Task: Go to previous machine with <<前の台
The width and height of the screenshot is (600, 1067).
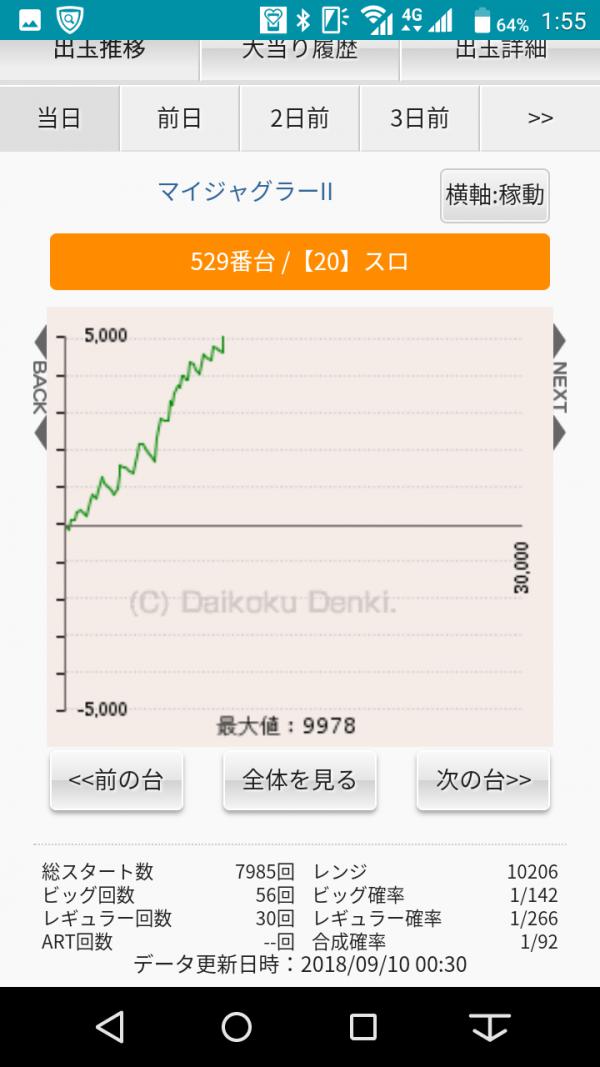Action: [116, 780]
